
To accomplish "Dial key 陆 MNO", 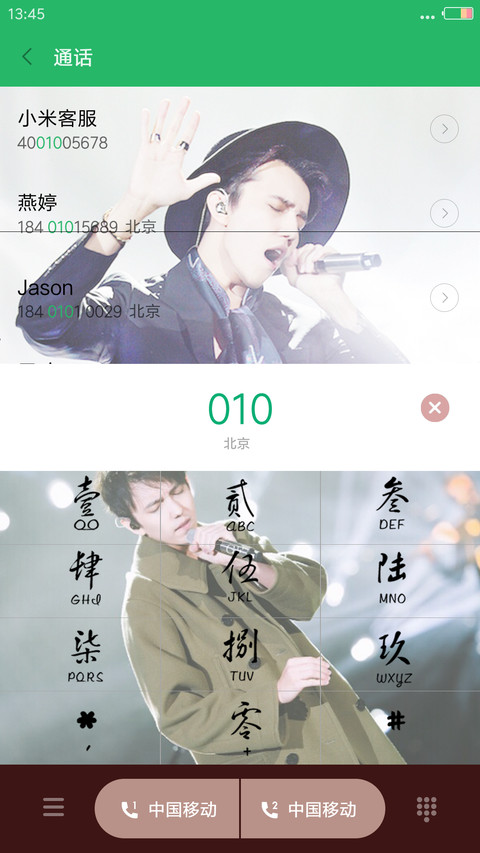I will pos(400,581).
